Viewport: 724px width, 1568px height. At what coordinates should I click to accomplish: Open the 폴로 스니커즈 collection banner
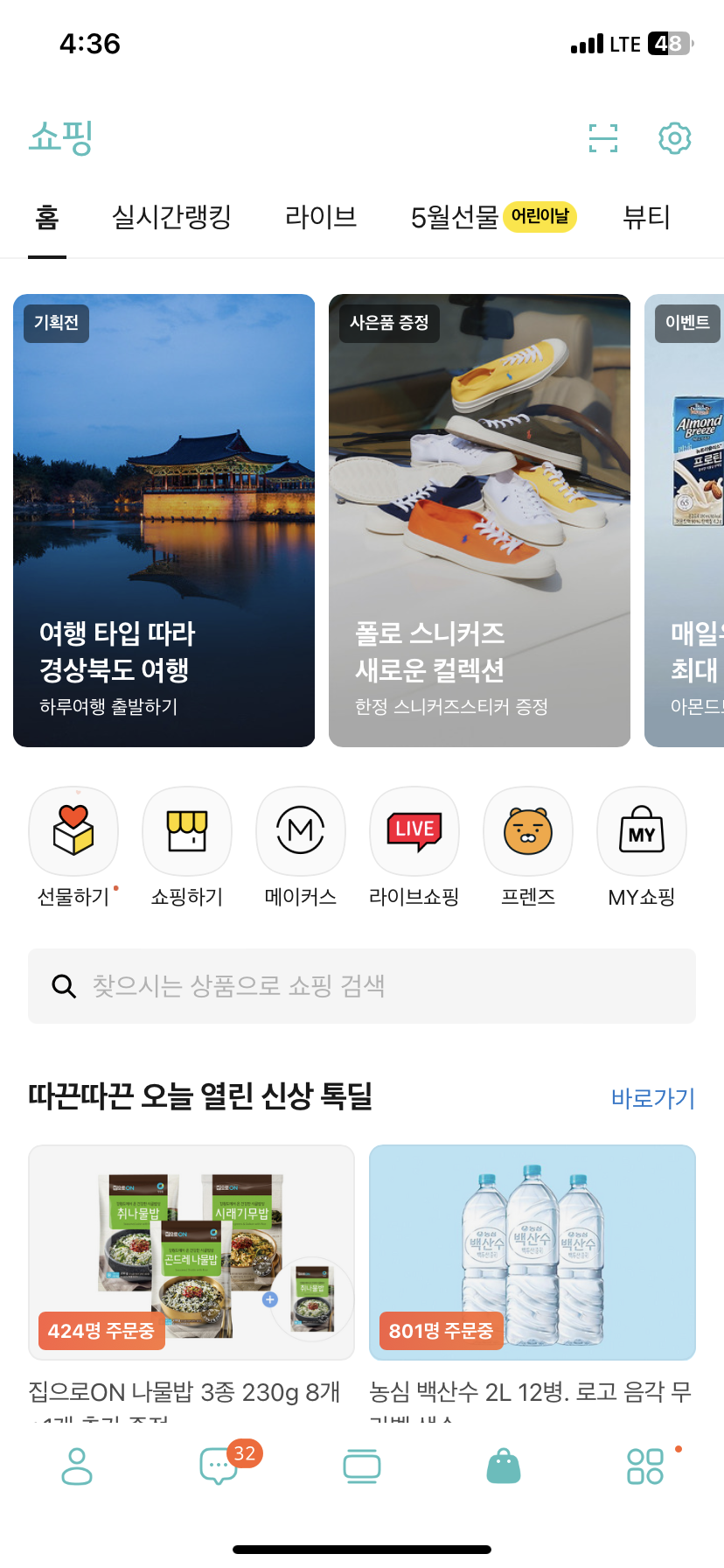pyautogui.click(x=479, y=520)
